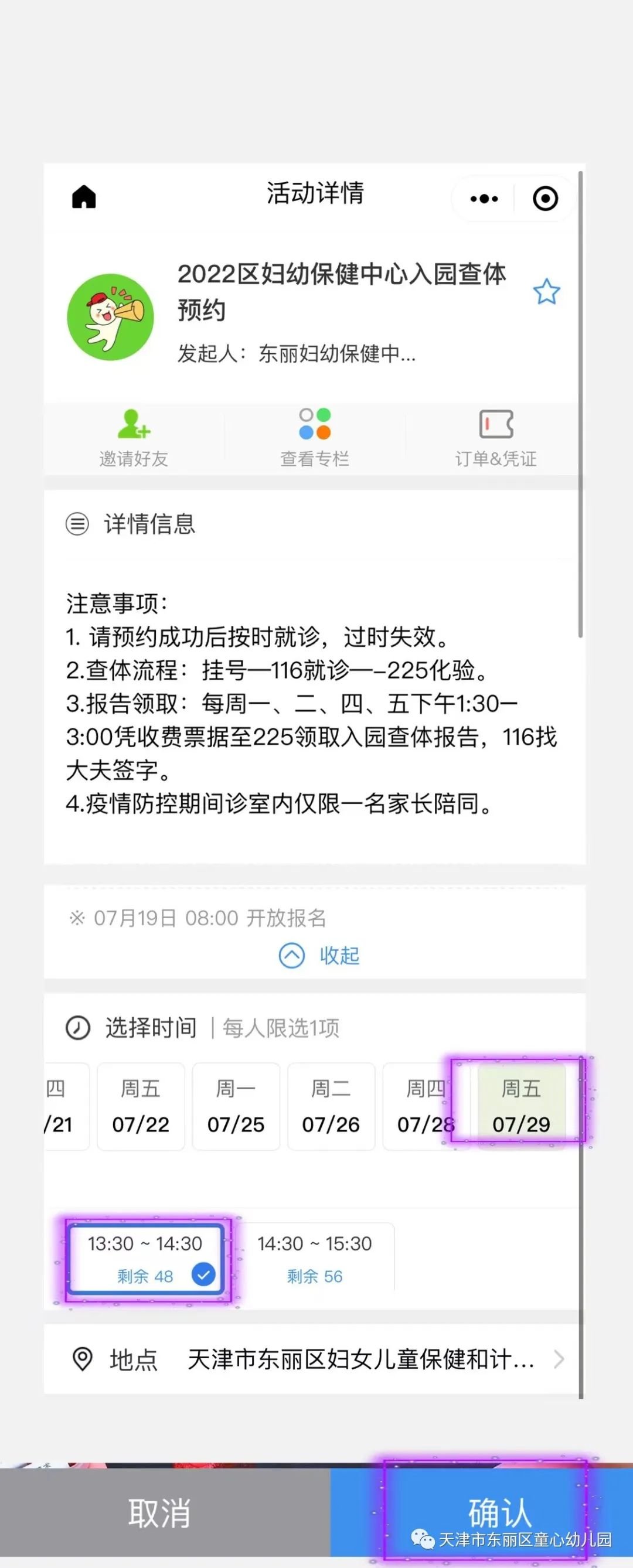The width and height of the screenshot is (633, 1568).
Task: Open 查看专栏
Action: pos(315,438)
